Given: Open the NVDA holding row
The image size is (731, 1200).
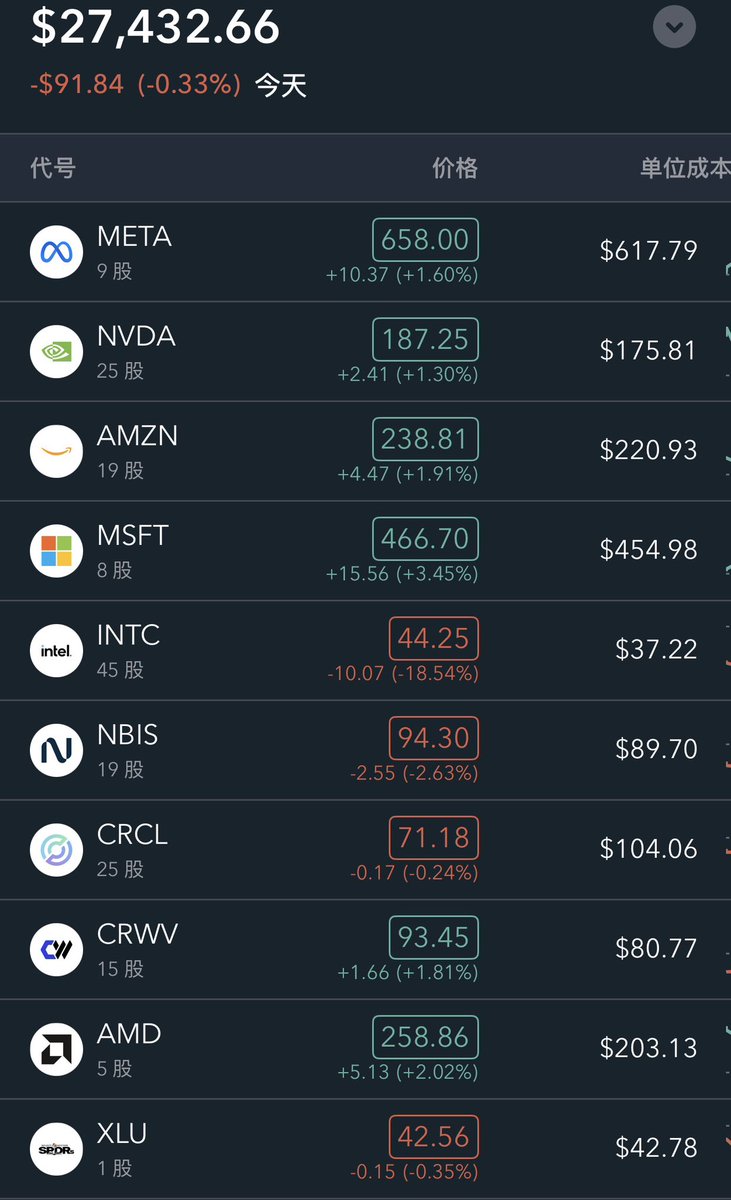Looking at the screenshot, I should pos(365,351).
